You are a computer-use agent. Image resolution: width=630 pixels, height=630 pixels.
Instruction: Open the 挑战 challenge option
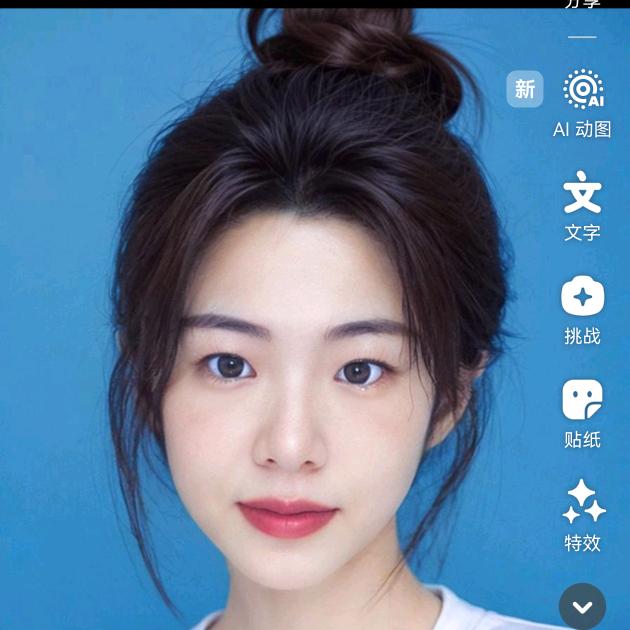tap(582, 297)
